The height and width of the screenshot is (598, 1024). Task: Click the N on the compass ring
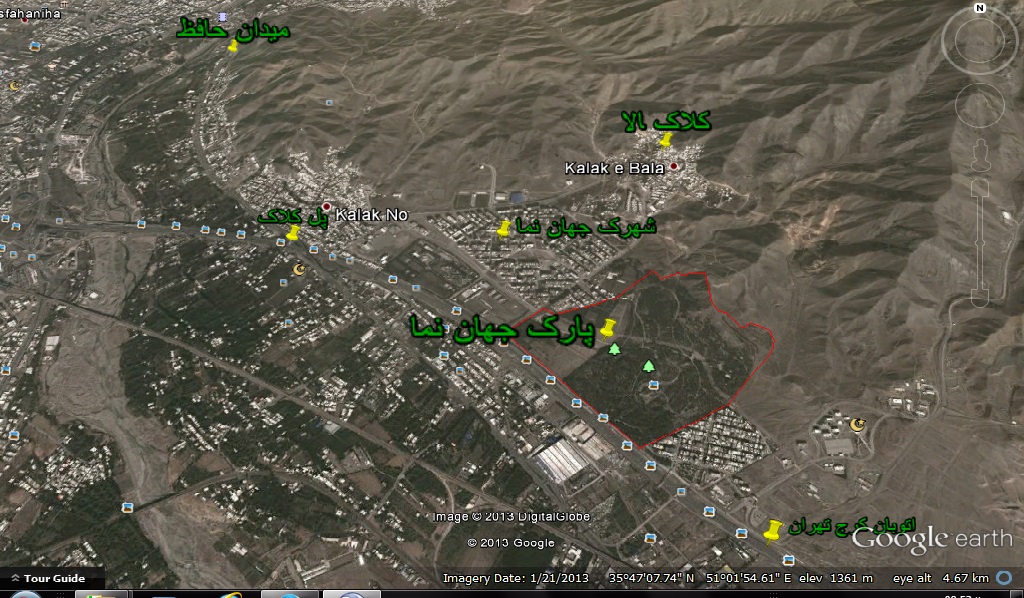point(980,9)
